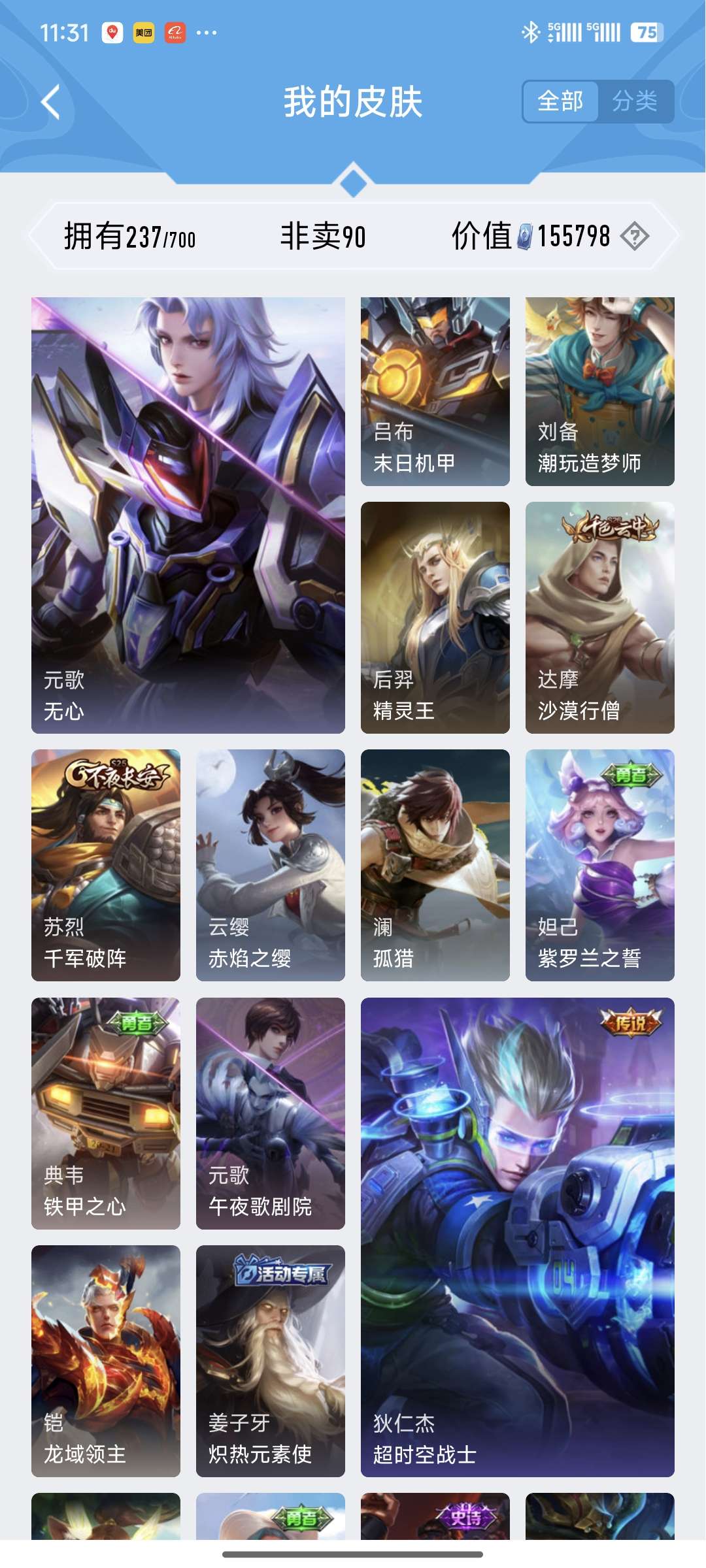
Task: Switch to the 分类 tab
Action: [635, 101]
